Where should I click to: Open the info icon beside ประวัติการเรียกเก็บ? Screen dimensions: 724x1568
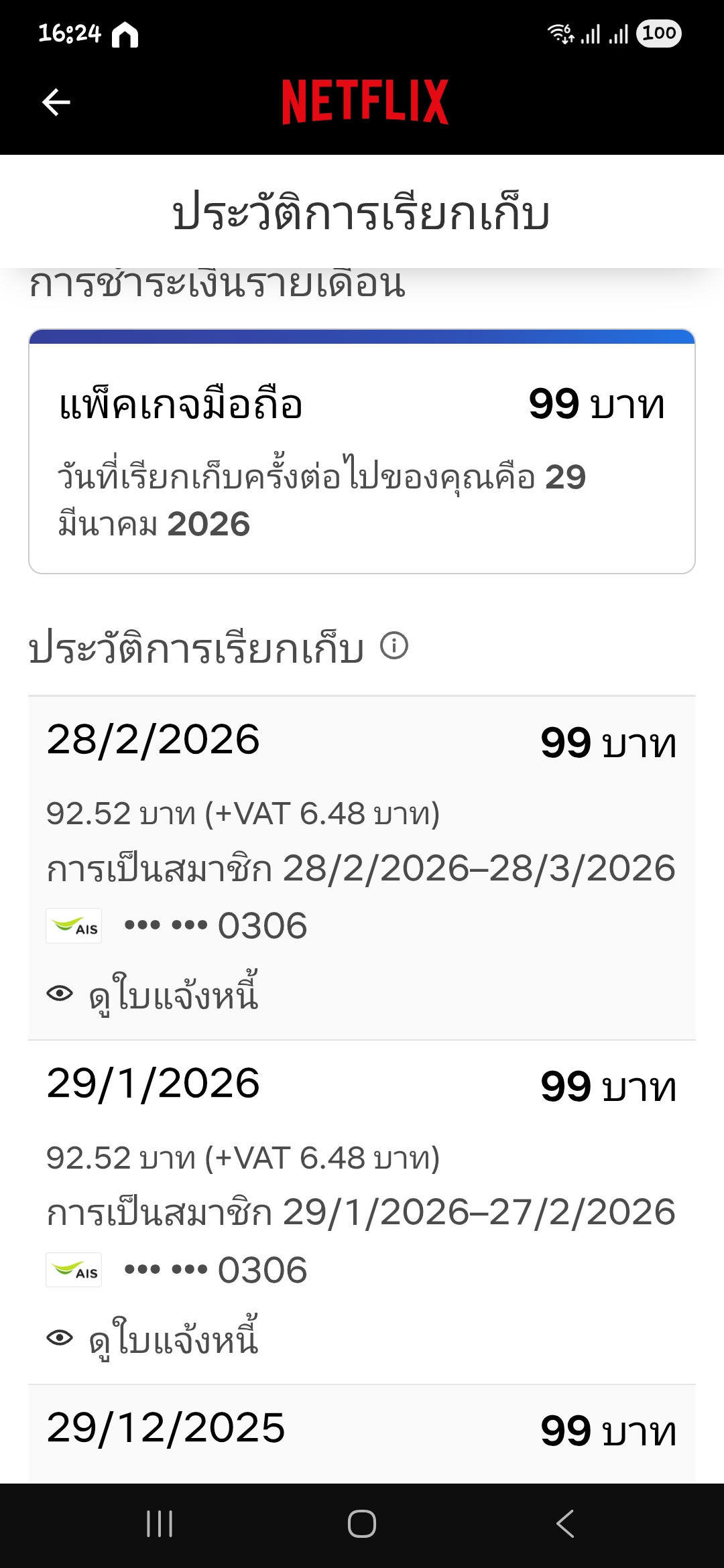(x=394, y=647)
